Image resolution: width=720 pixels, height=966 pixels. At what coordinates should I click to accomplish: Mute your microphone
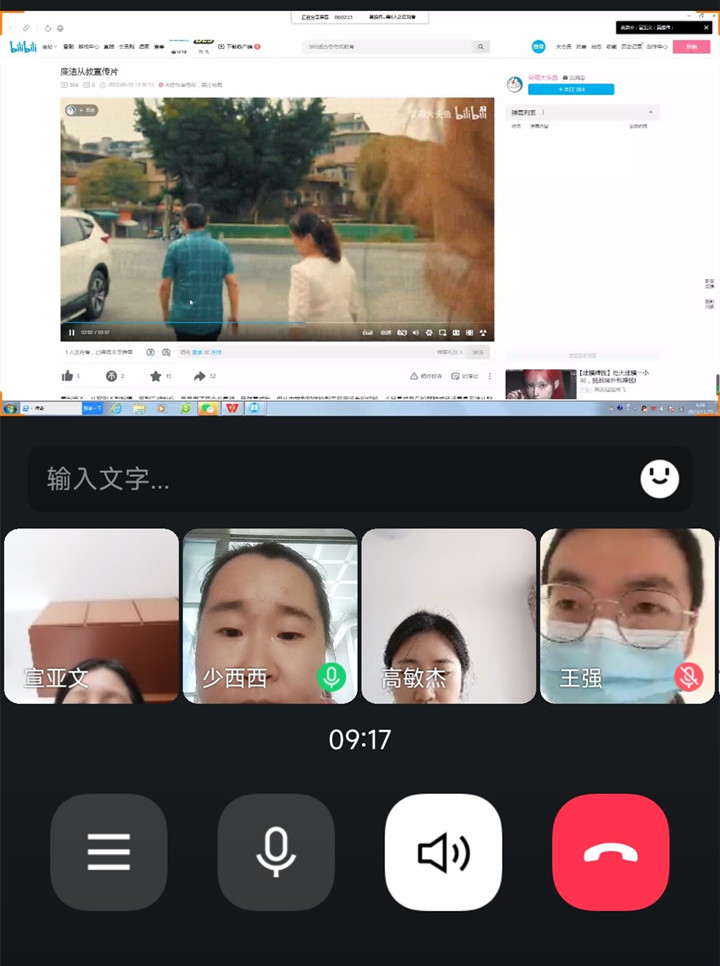coord(276,852)
